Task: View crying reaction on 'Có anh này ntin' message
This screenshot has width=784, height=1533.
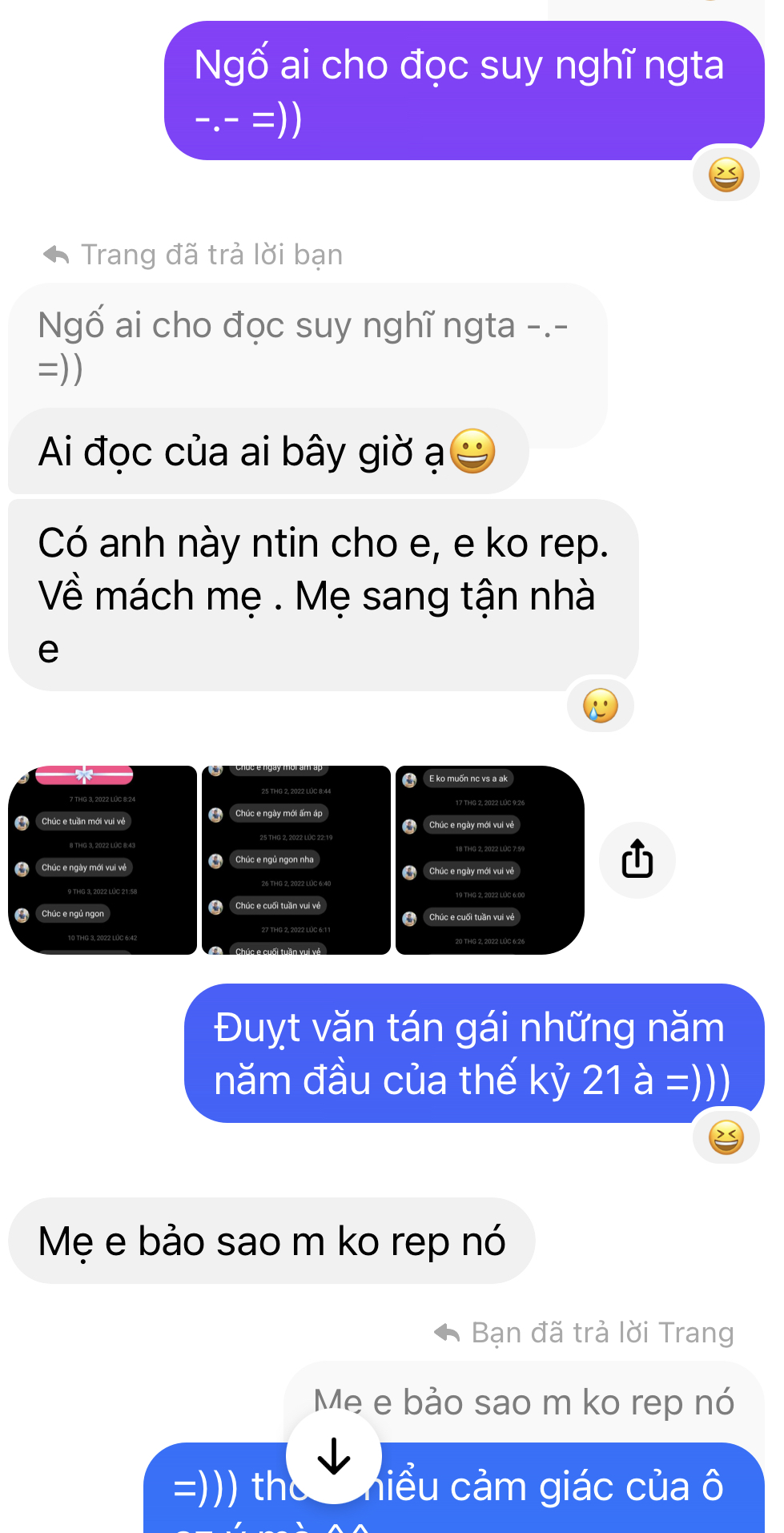Action: (x=601, y=706)
